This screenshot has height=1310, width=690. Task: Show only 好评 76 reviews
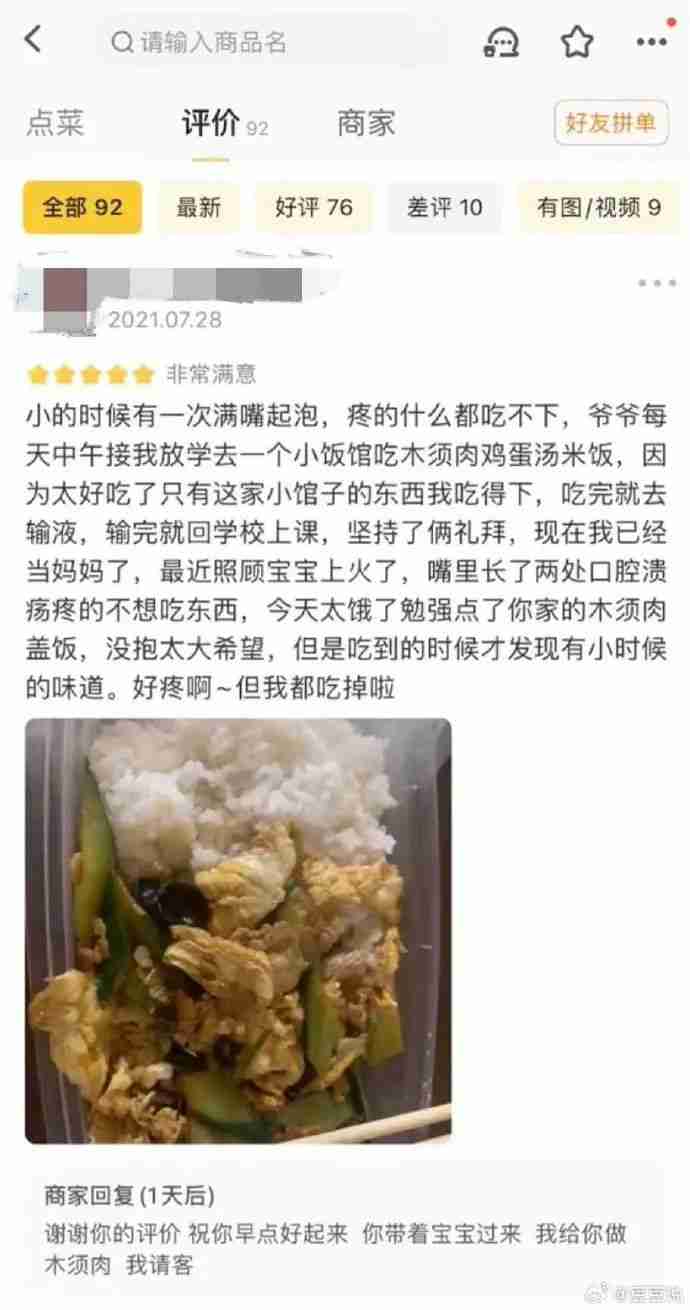(x=314, y=207)
